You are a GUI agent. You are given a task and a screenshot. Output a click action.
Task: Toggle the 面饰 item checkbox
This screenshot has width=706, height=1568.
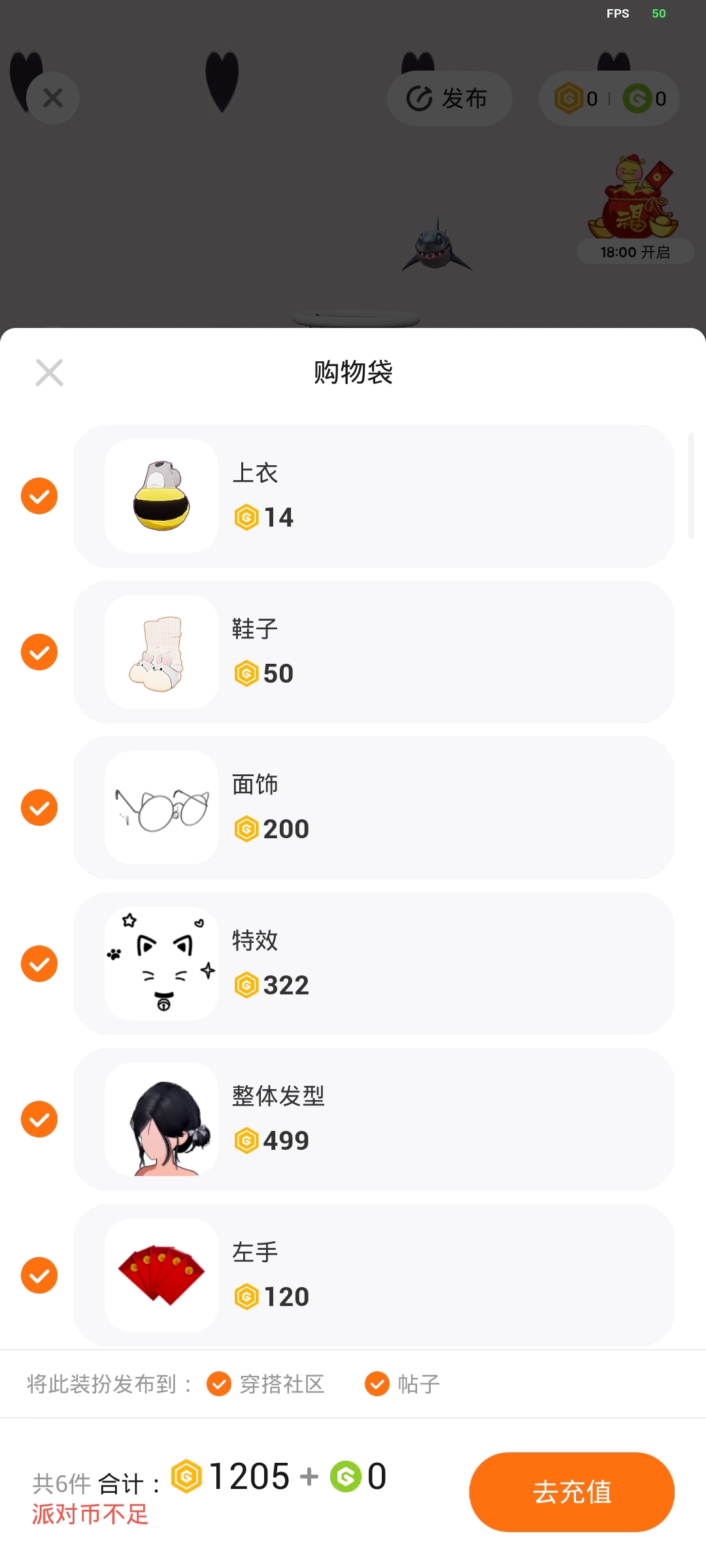coord(39,808)
